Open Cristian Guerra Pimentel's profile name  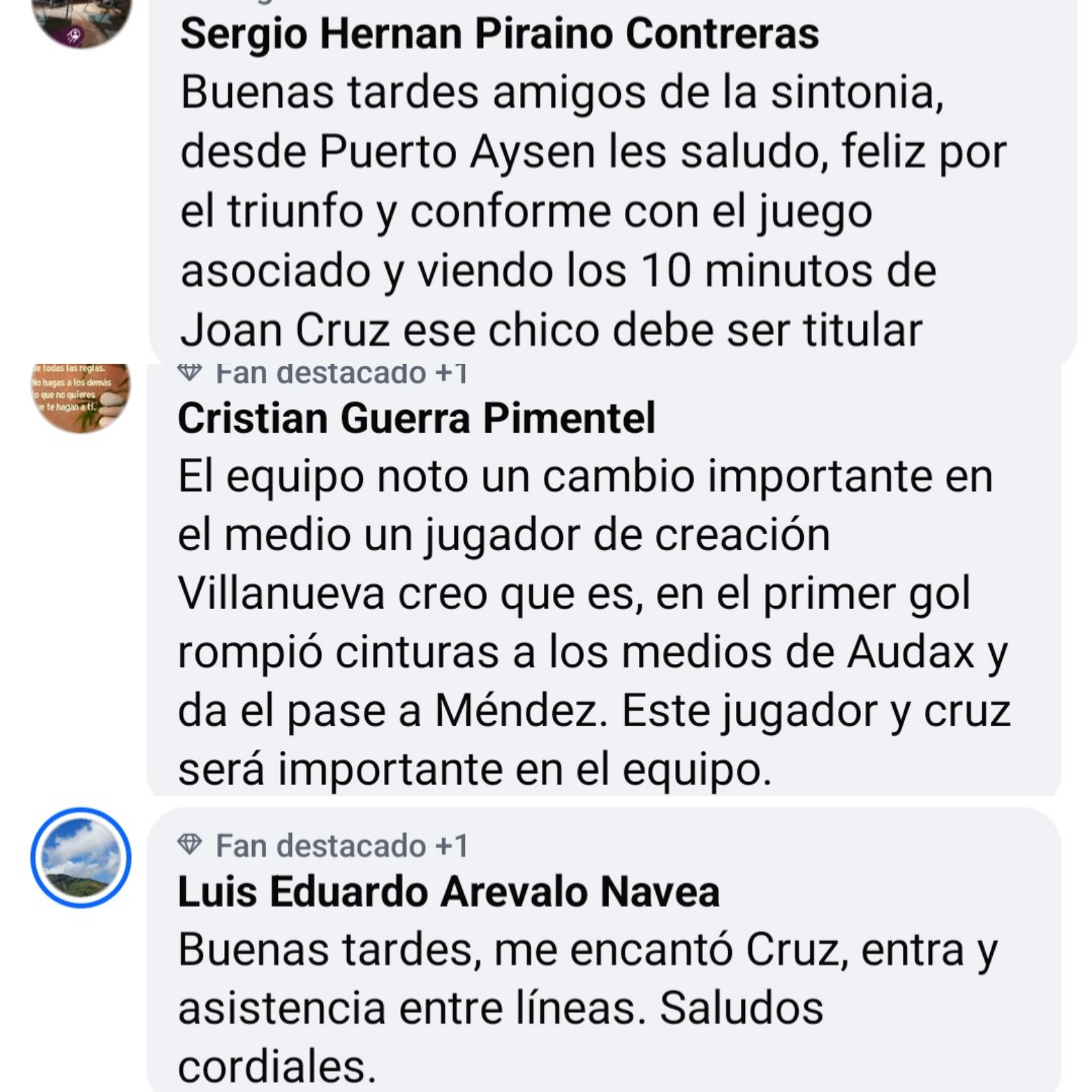click(x=417, y=418)
